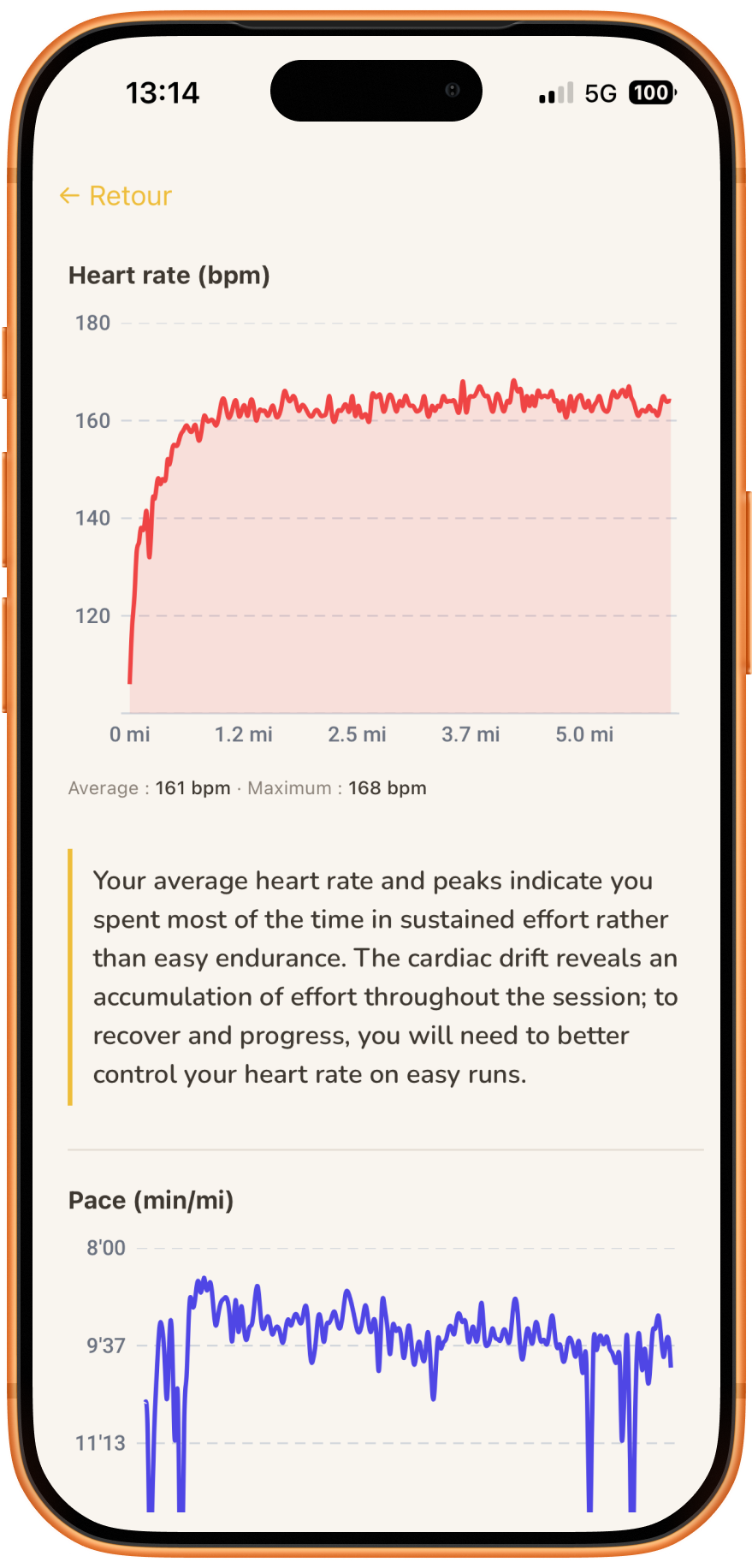Expand the Heart rate (bpm) section

[169, 275]
